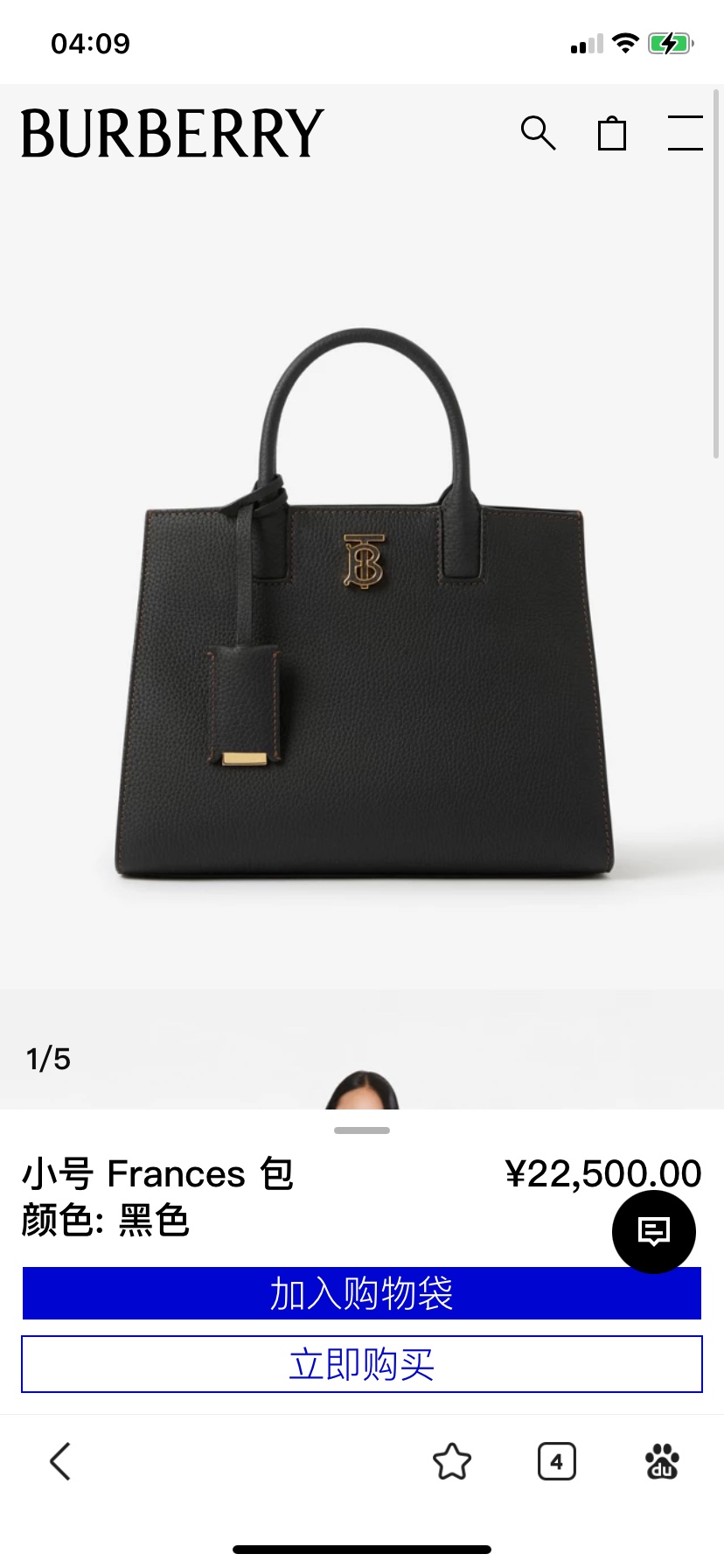Go back in the browser
This screenshot has height=1568, width=724.
[x=60, y=1461]
